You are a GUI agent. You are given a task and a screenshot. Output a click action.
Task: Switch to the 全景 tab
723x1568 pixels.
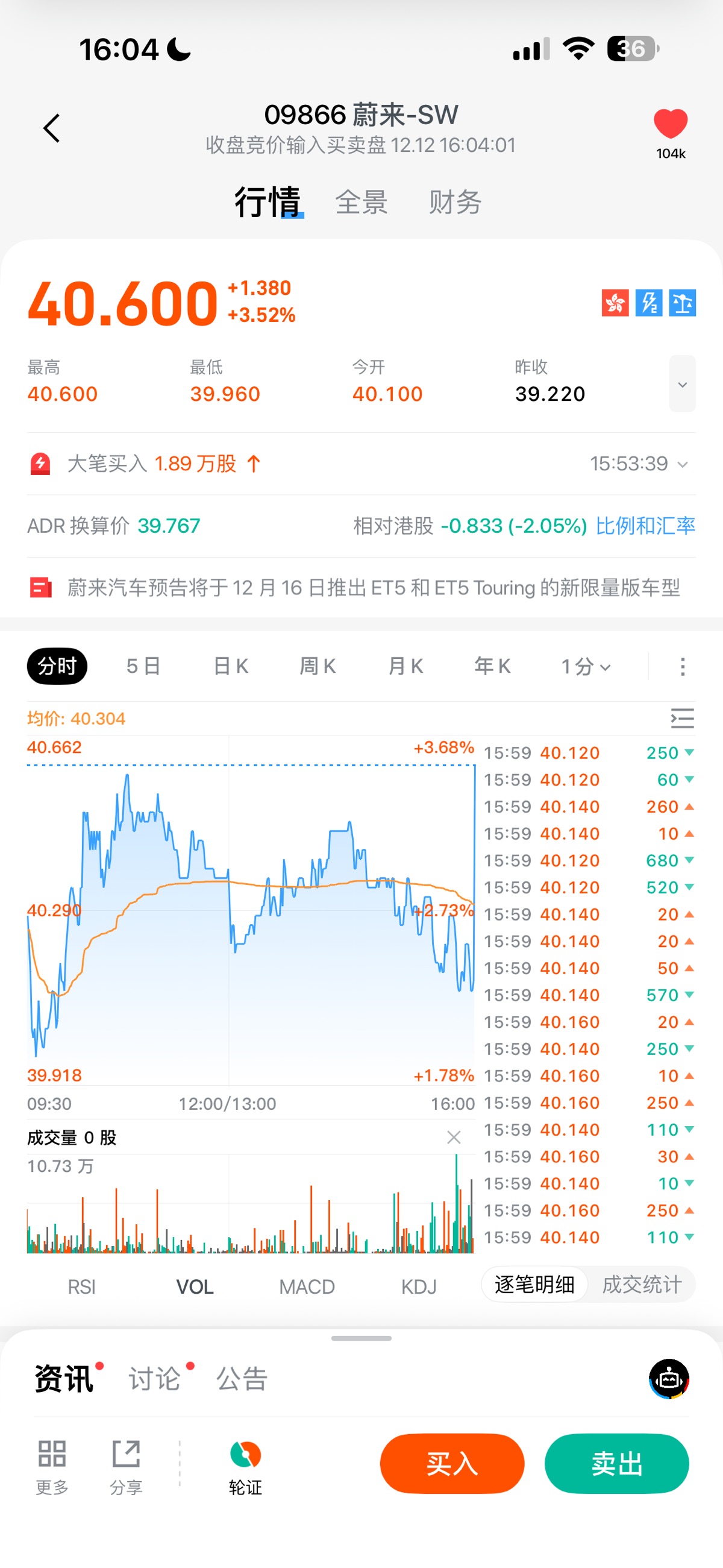click(361, 202)
